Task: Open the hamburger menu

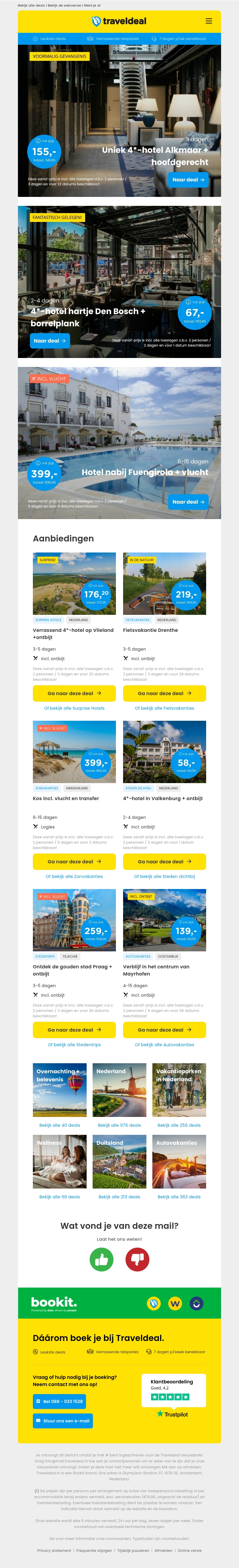Action: (x=209, y=21)
